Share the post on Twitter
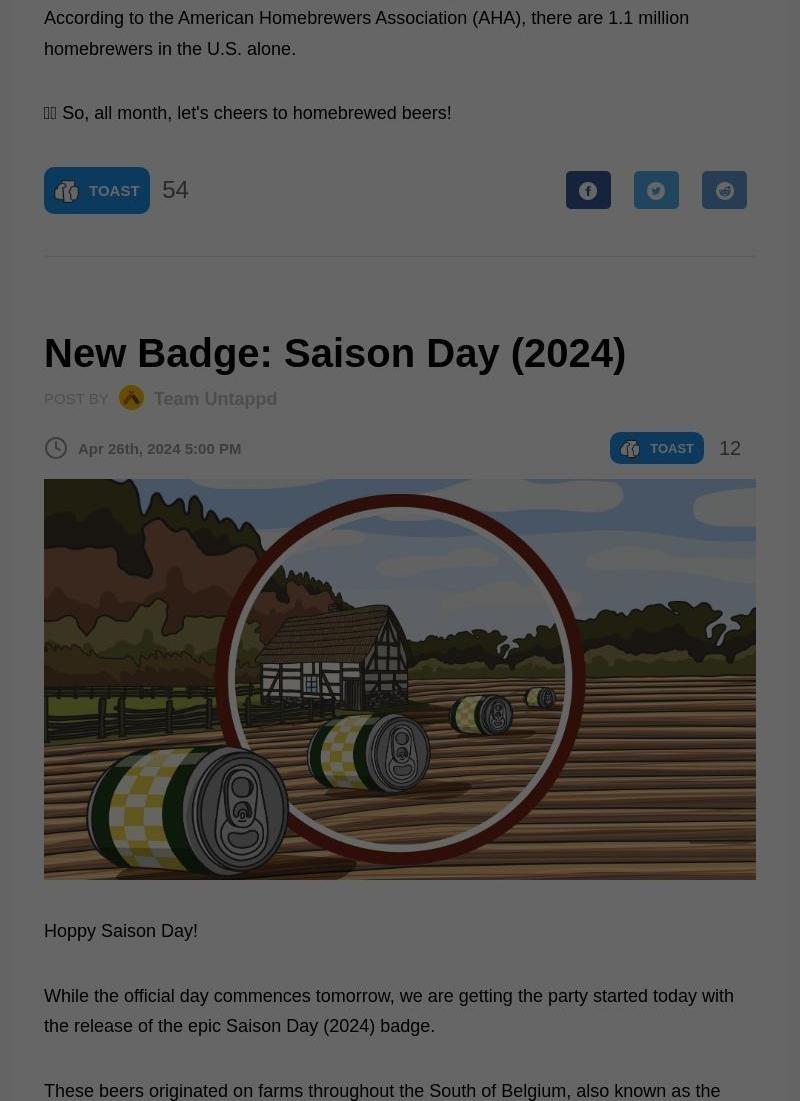Viewport: 800px width, 1101px height. click(x=656, y=190)
